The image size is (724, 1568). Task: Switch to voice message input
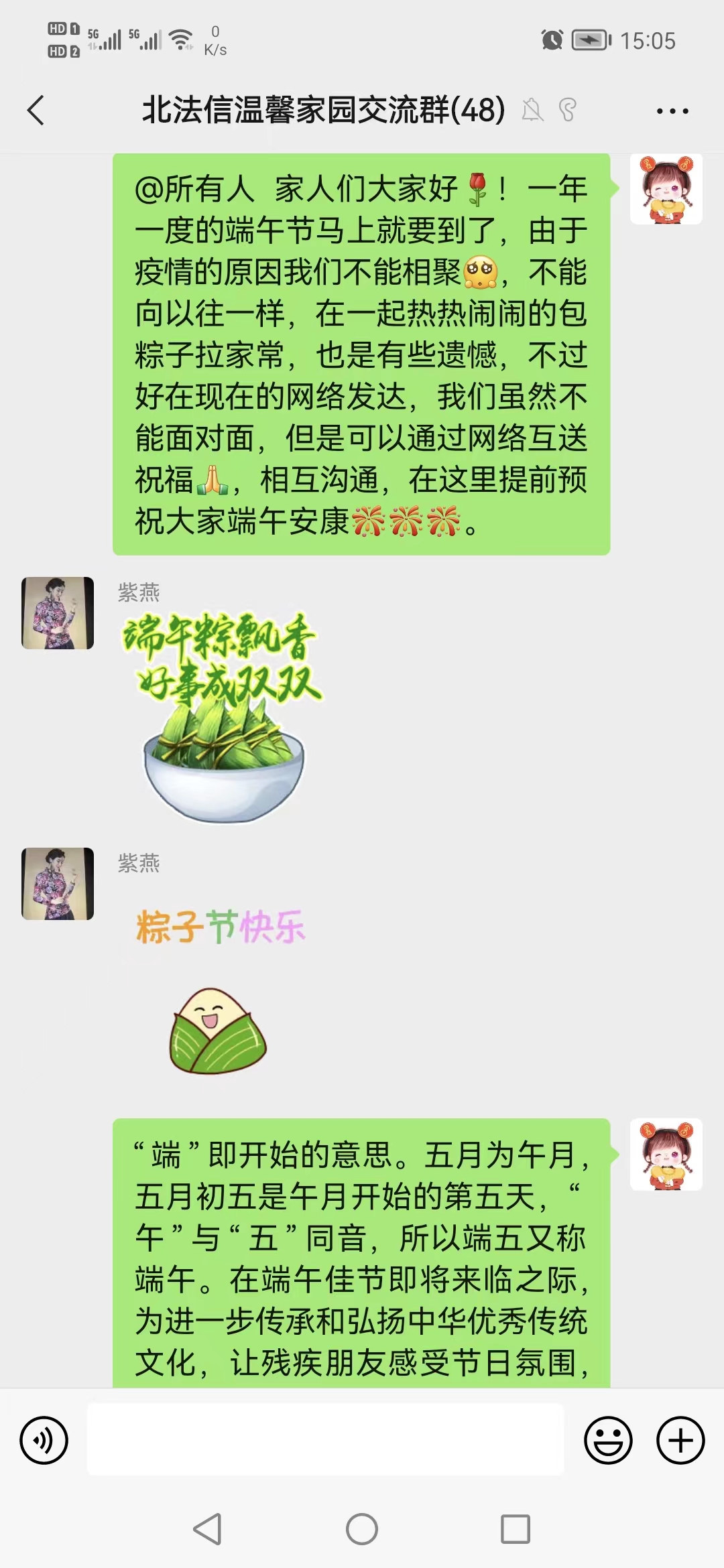pyautogui.click(x=44, y=1440)
